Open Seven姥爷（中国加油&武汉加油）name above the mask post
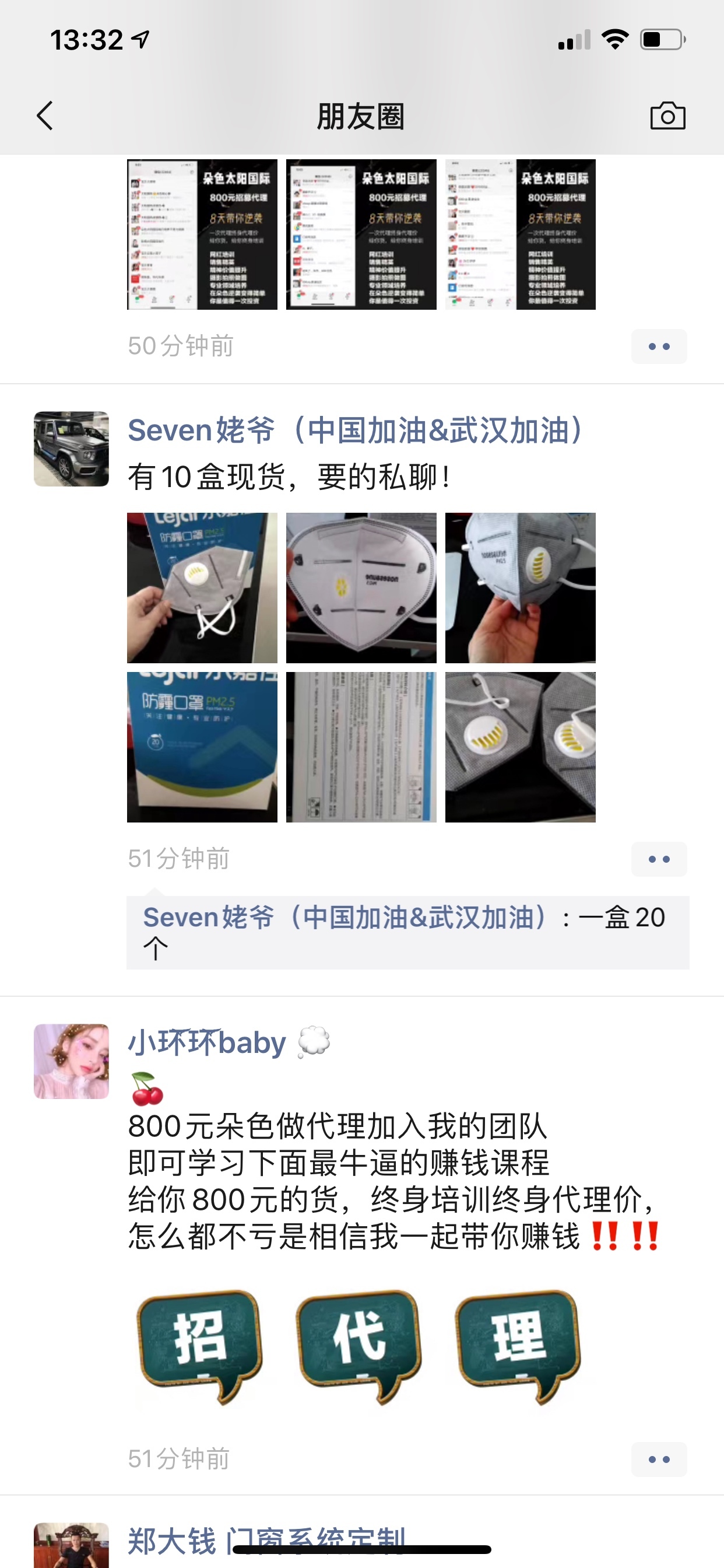This screenshot has height=1568, width=724. pyautogui.click(x=356, y=430)
